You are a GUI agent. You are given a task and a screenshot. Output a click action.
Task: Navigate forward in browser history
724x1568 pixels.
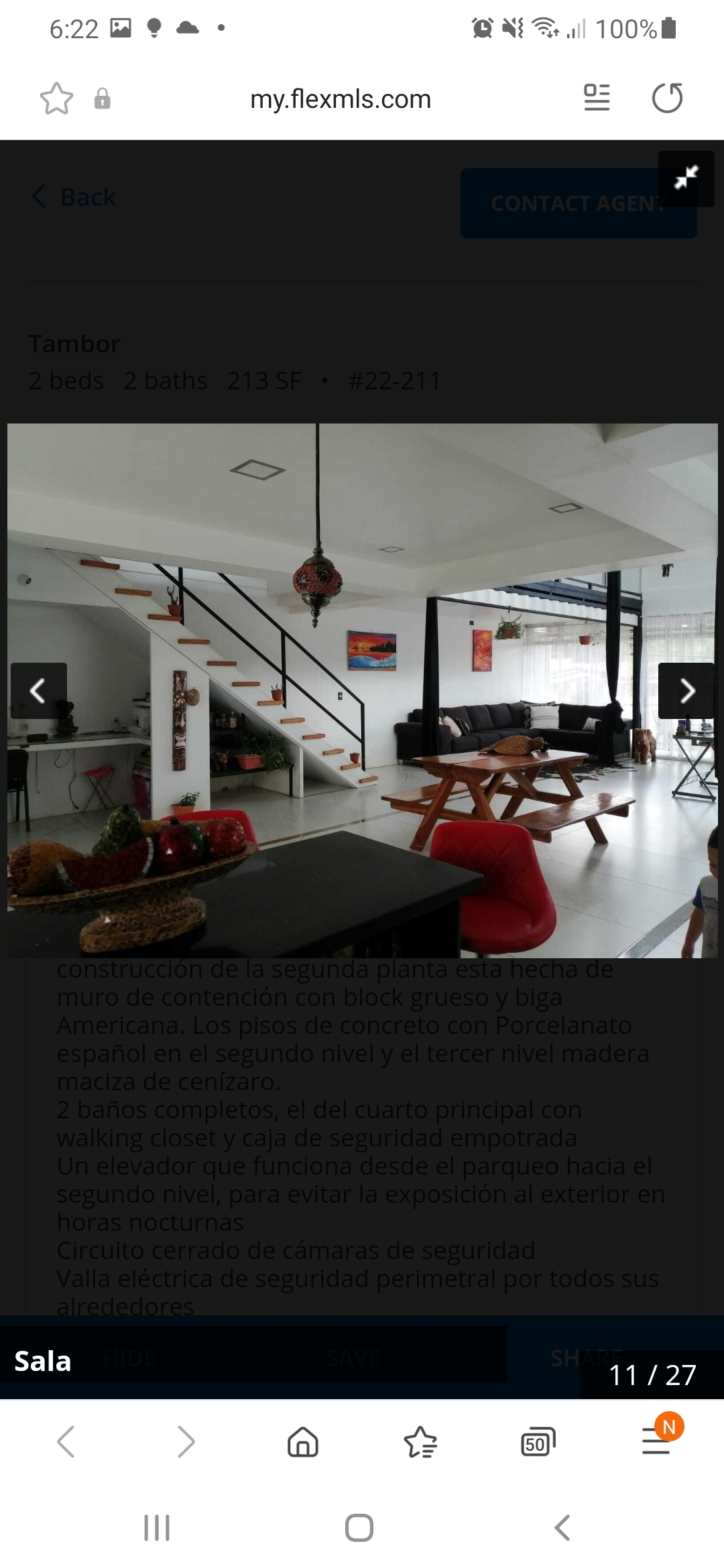pyautogui.click(x=186, y=1441)
